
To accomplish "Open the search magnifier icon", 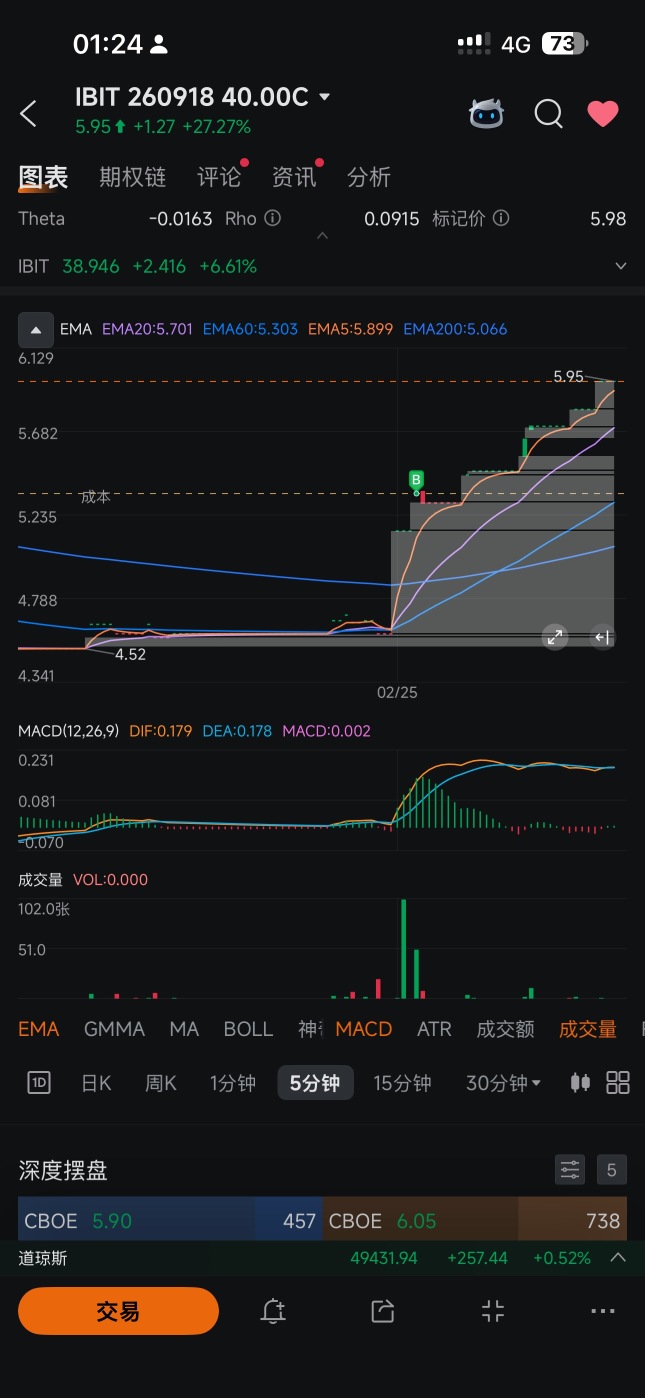I will click(x=548, y=114).
